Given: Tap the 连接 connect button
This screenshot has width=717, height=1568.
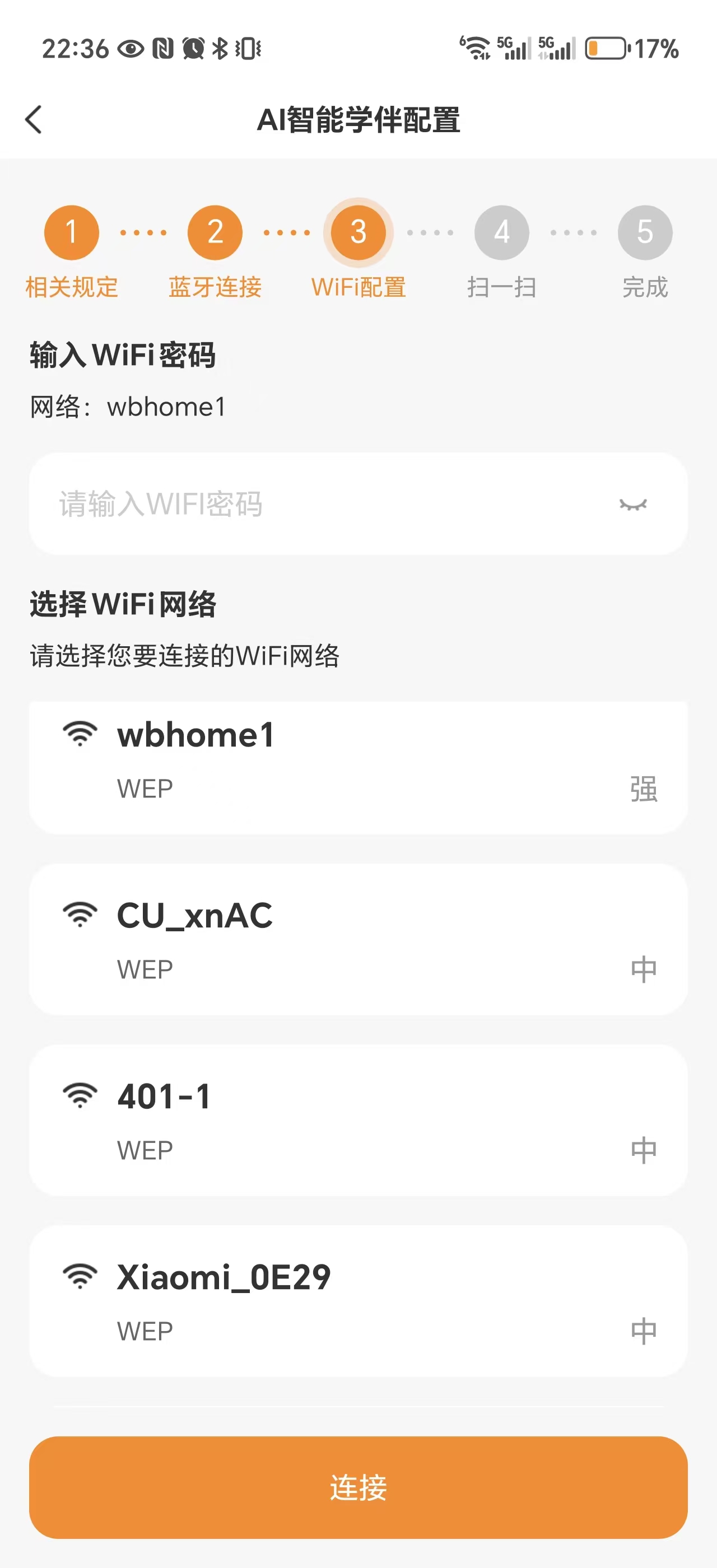Looking at the screenshot, I should [x=358, y=1487].
